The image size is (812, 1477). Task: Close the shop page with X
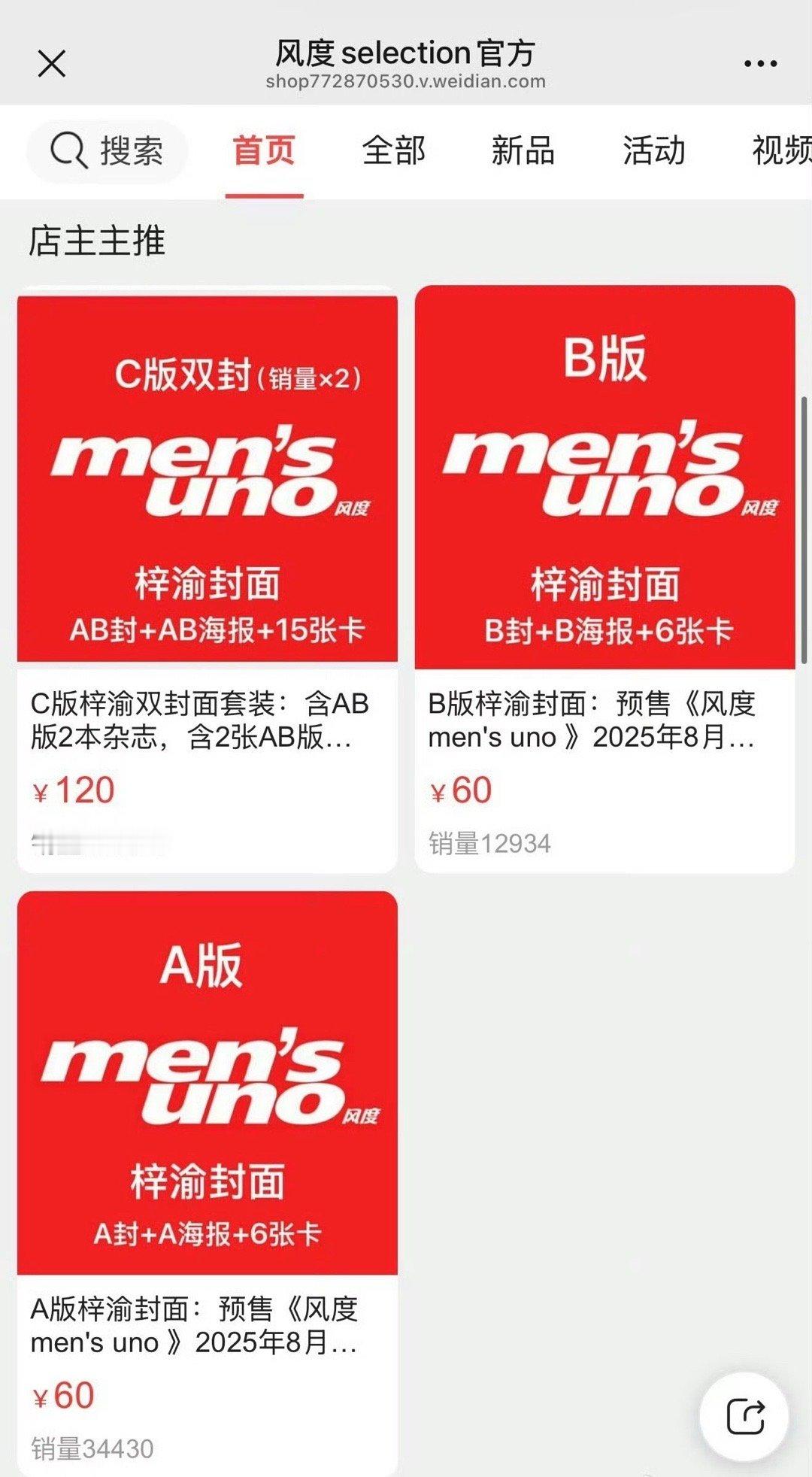tap(51, 63)
